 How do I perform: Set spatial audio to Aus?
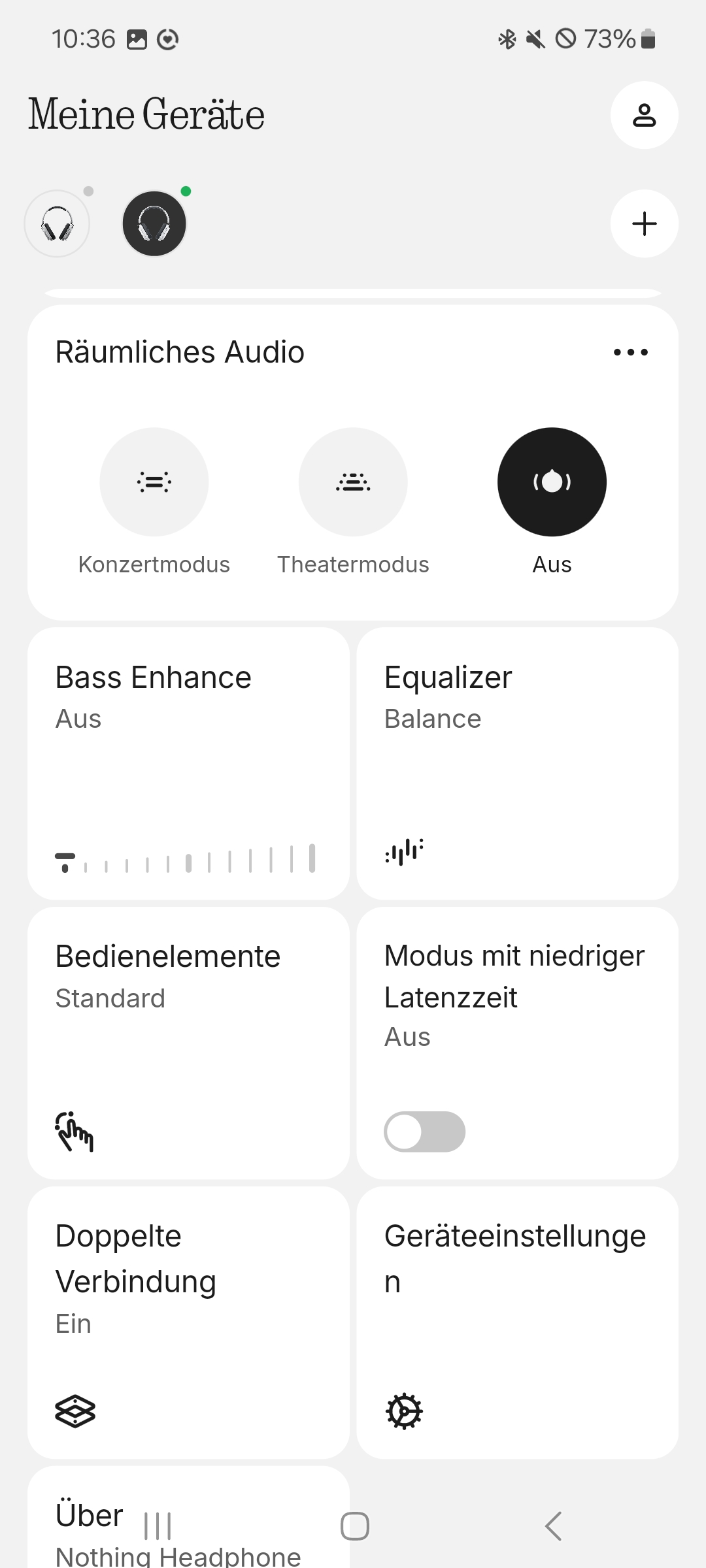click(x=552, y=482)
